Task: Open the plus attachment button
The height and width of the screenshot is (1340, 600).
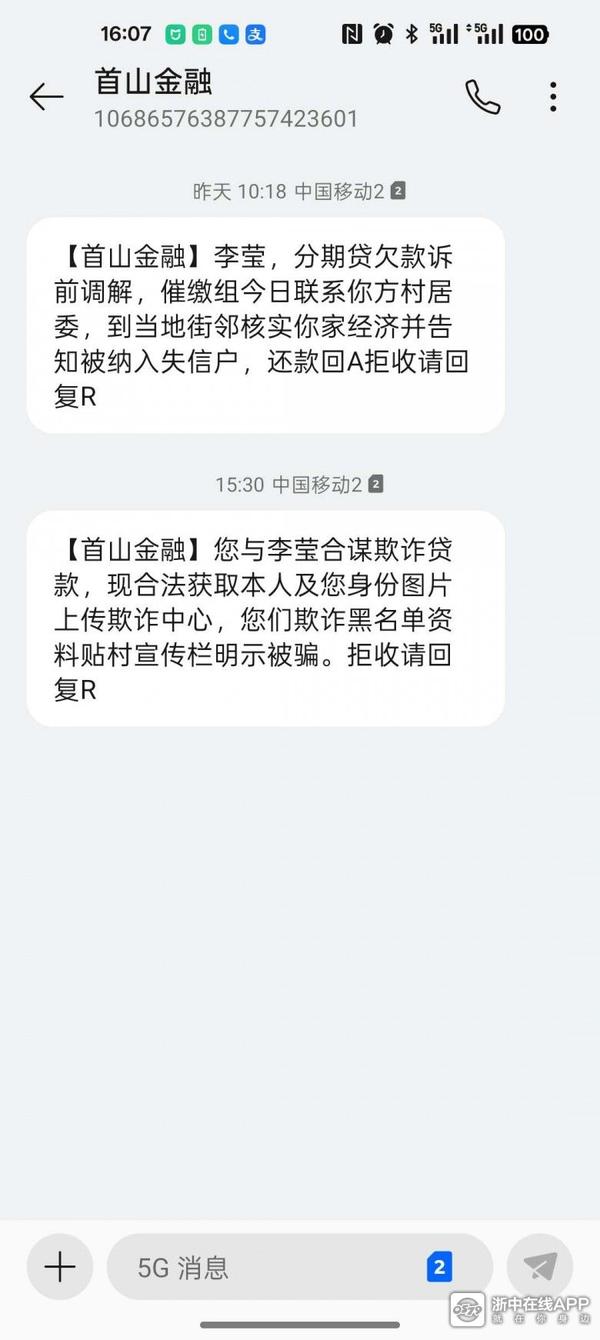Action: 60,1267
